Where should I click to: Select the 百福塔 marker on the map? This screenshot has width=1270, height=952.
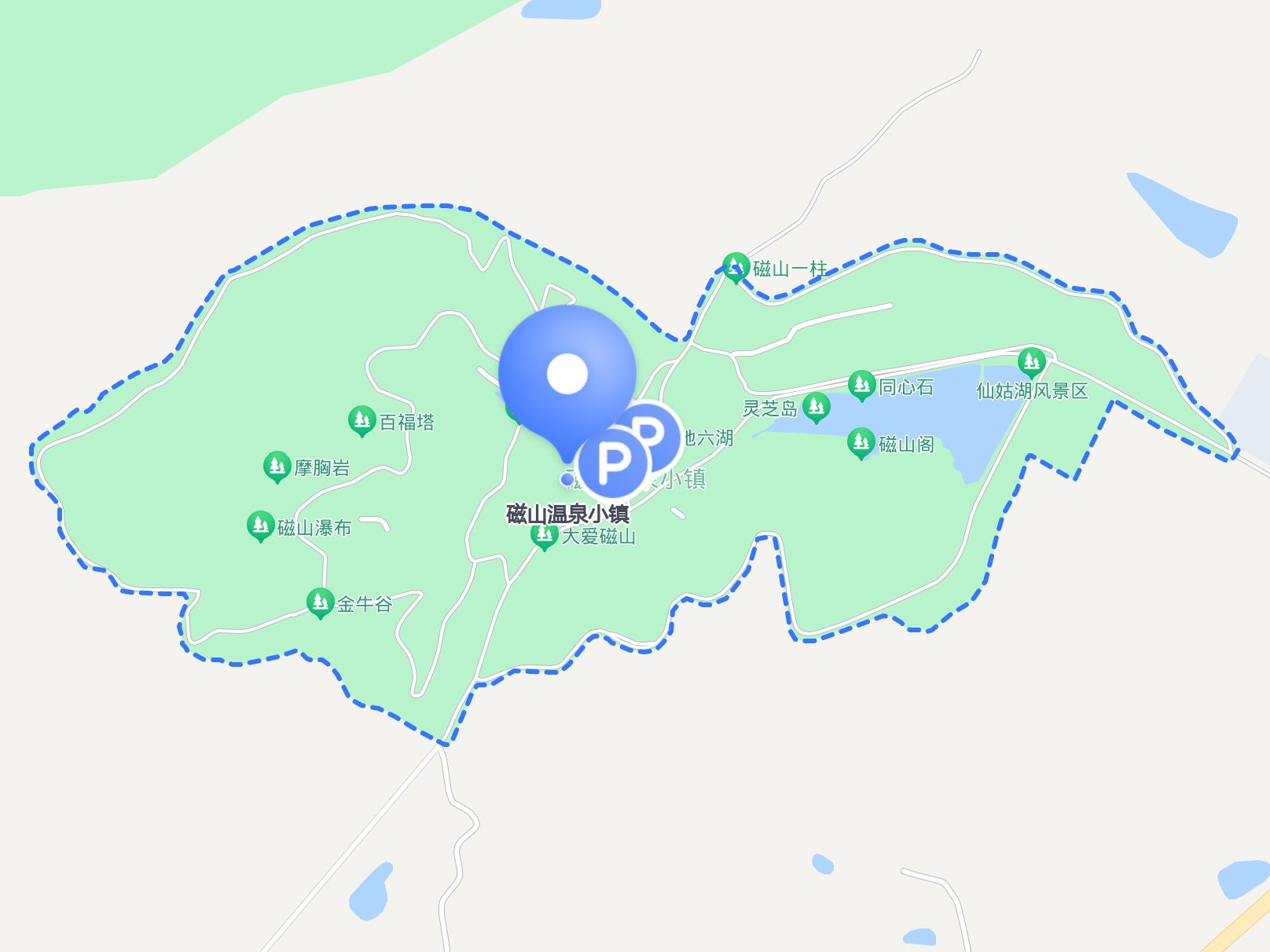362,420
